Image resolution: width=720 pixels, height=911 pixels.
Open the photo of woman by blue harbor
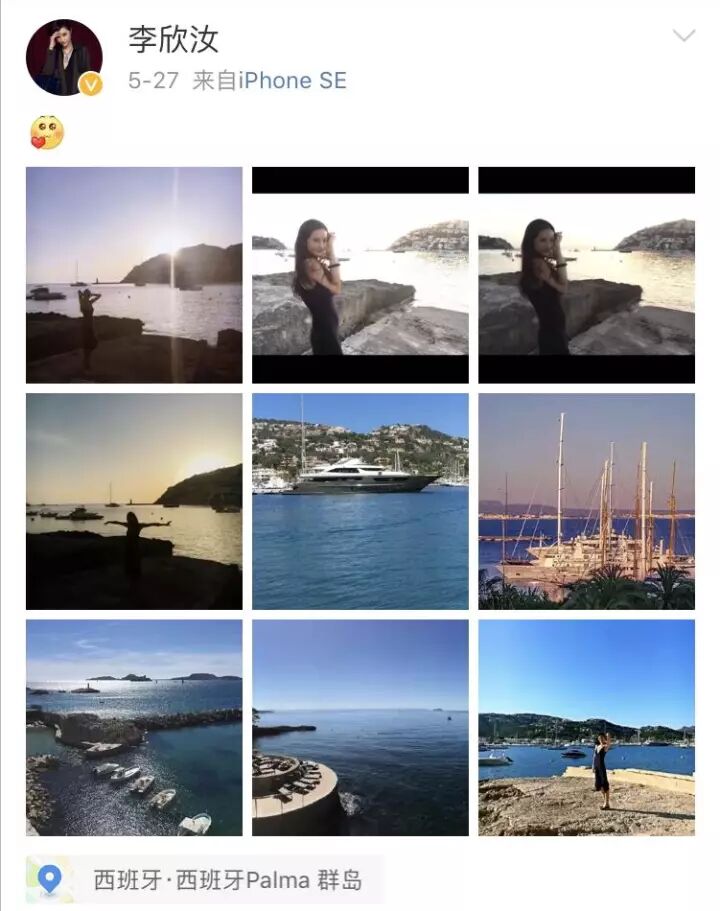(x=586, y=727)
